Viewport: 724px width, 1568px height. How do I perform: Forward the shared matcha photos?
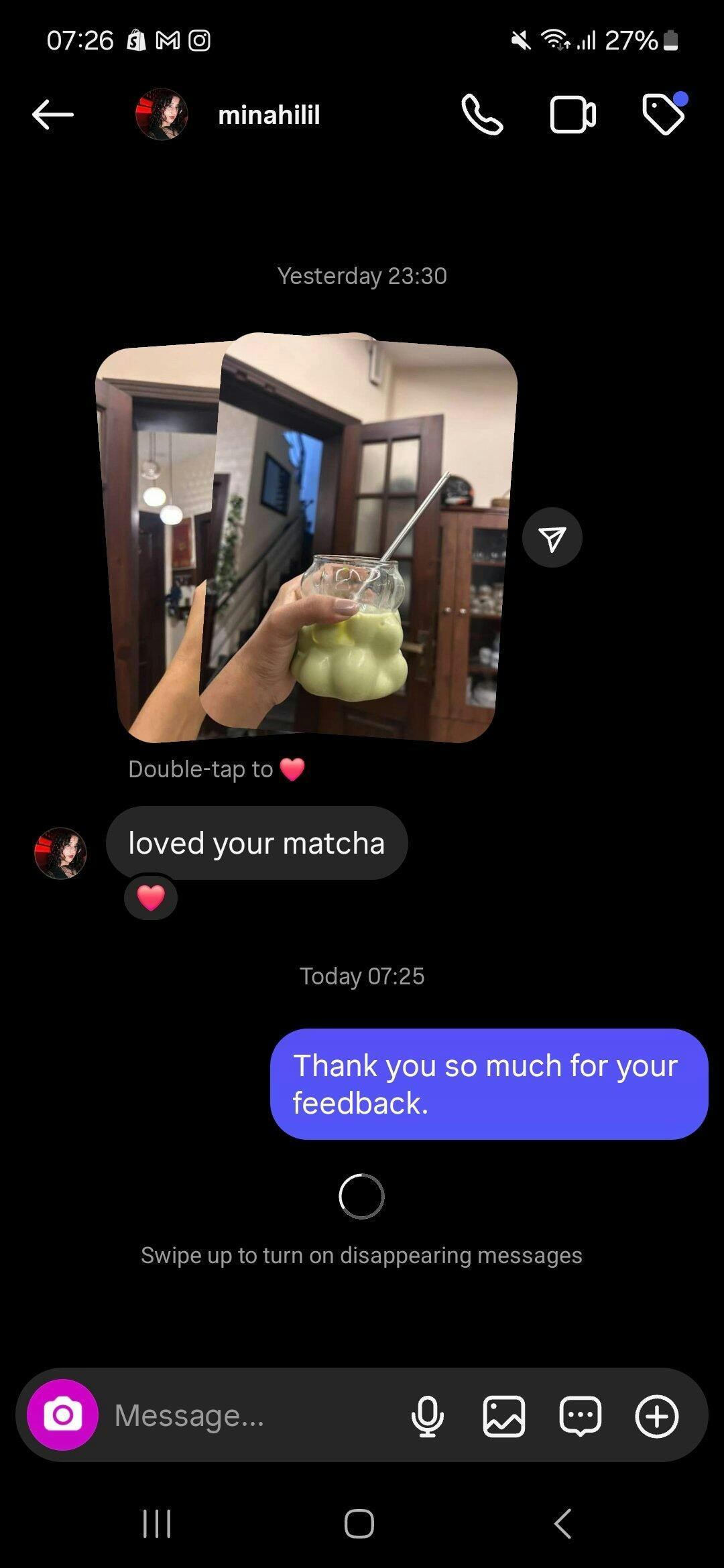tap(552, 538)
